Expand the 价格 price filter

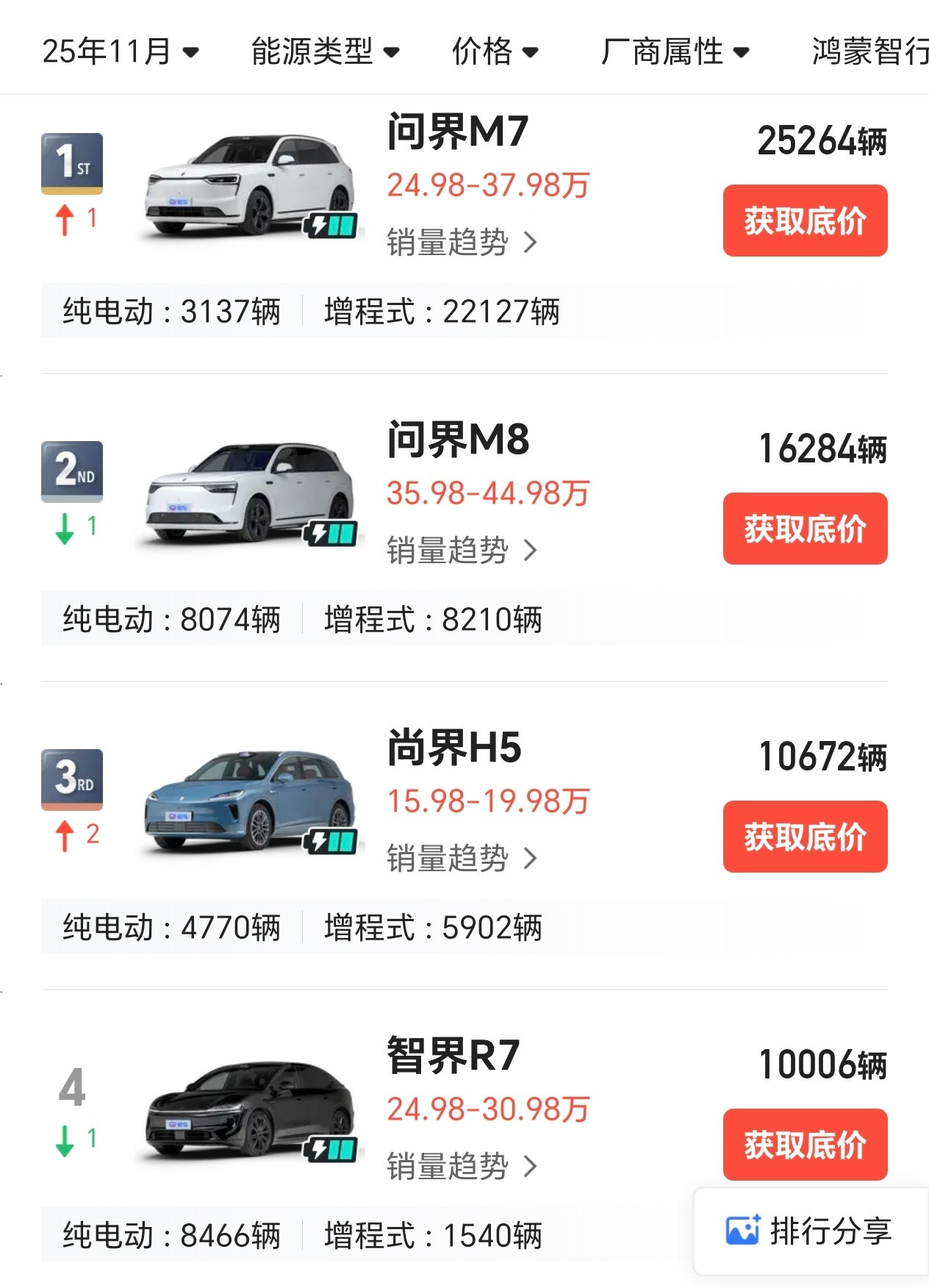pos(496,51)
